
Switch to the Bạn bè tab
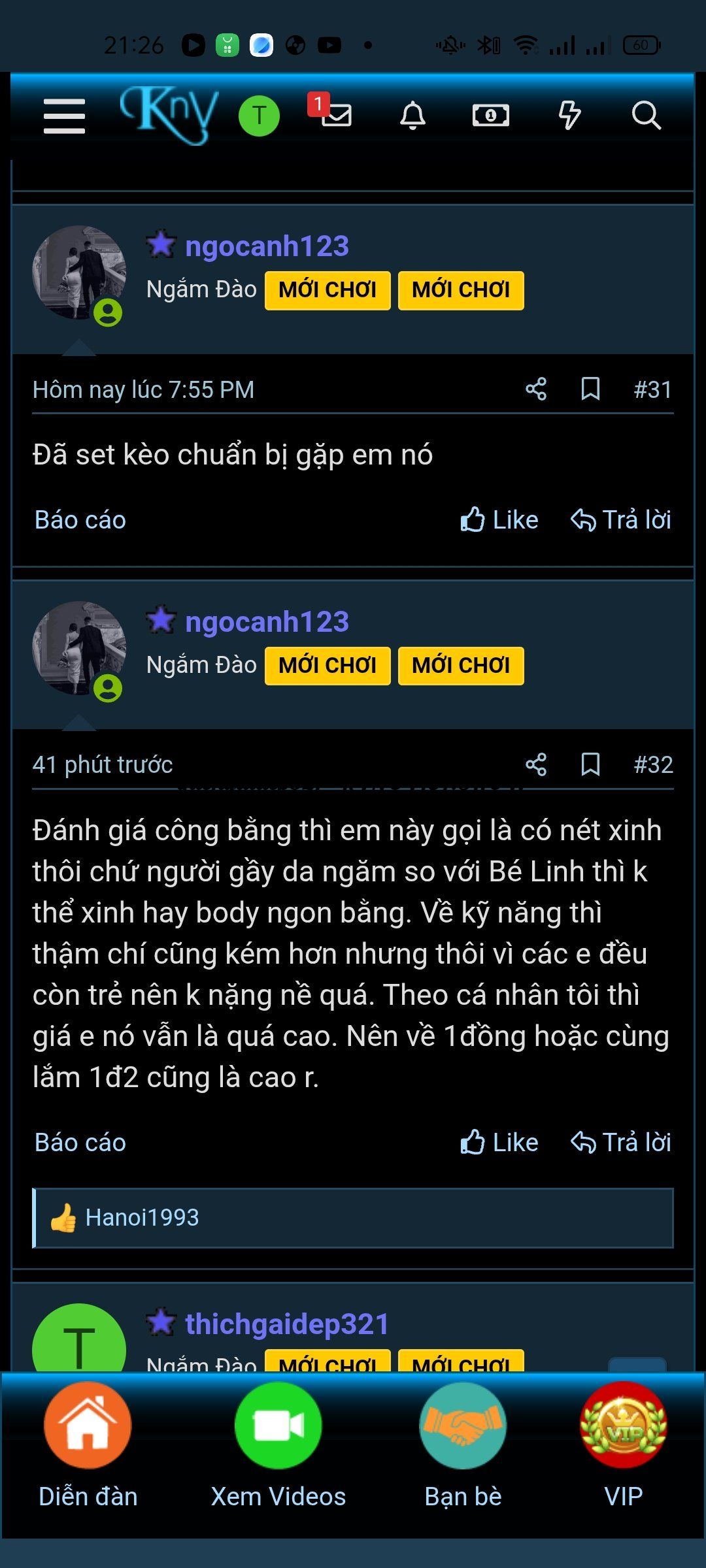(463, 1445)
